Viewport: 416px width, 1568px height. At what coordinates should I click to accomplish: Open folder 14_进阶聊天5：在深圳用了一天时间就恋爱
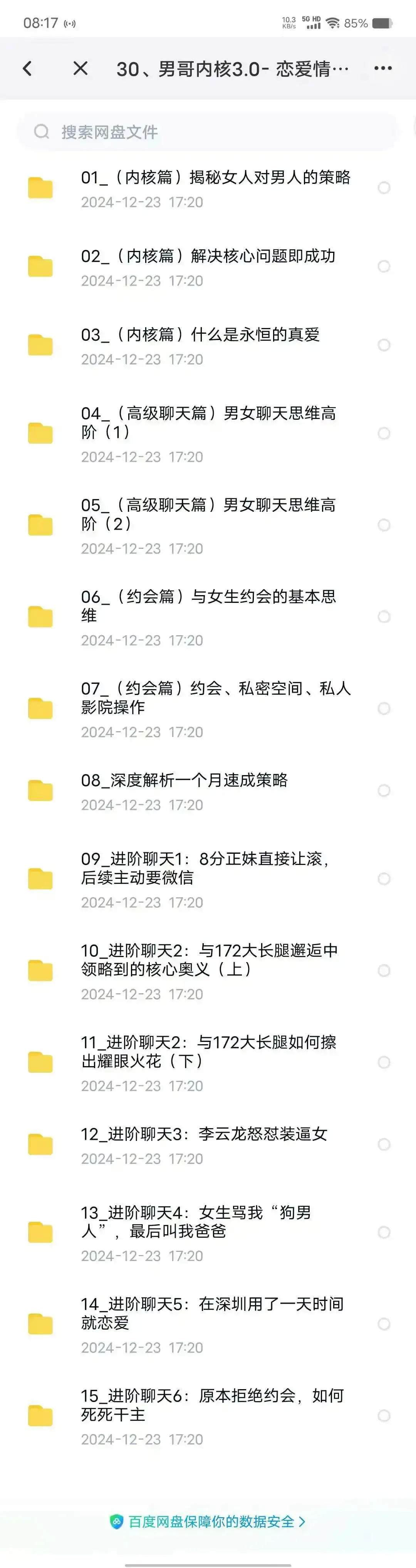[211, 1313]
